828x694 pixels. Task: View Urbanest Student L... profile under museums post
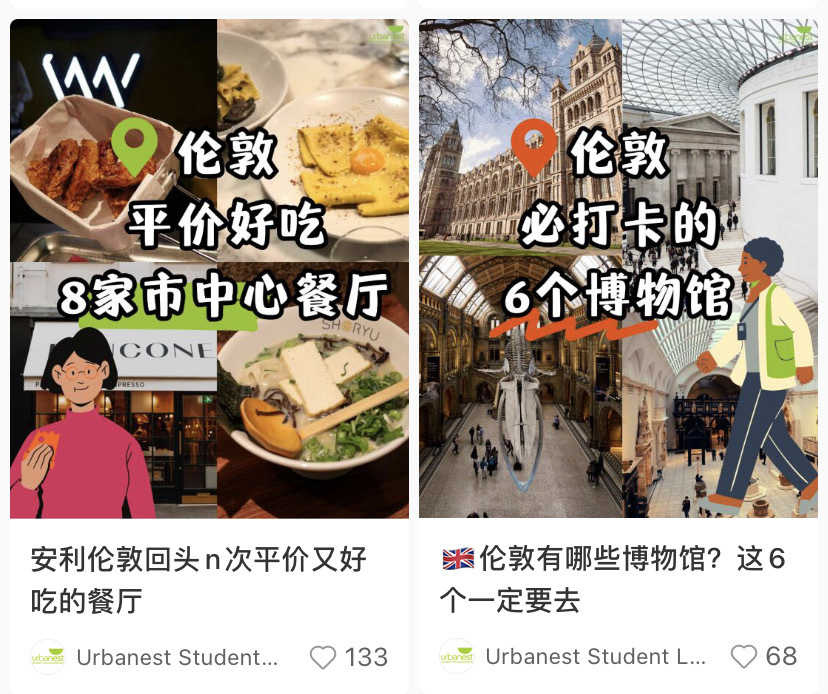click(x=595, y=657)
